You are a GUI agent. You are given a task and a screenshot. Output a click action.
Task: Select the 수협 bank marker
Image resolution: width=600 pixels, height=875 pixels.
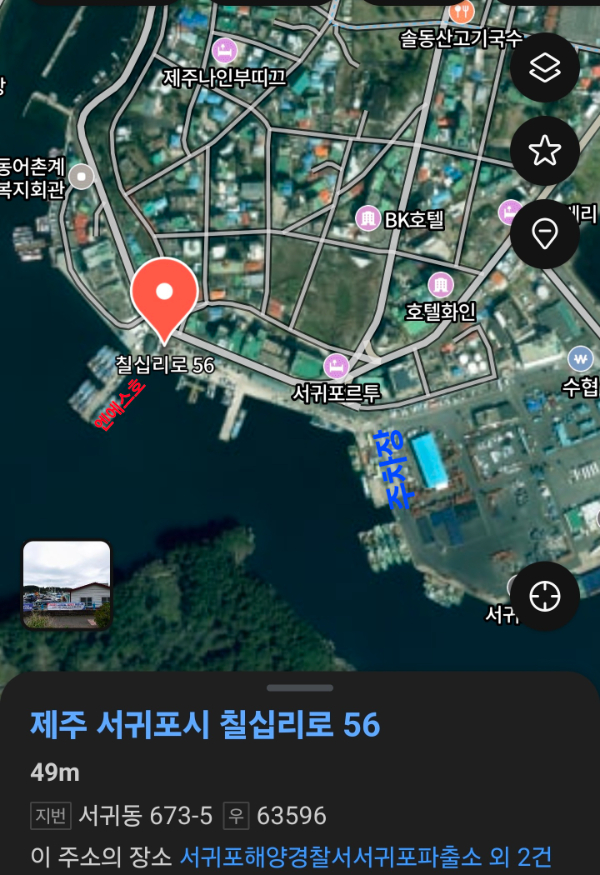coord(580,358)
